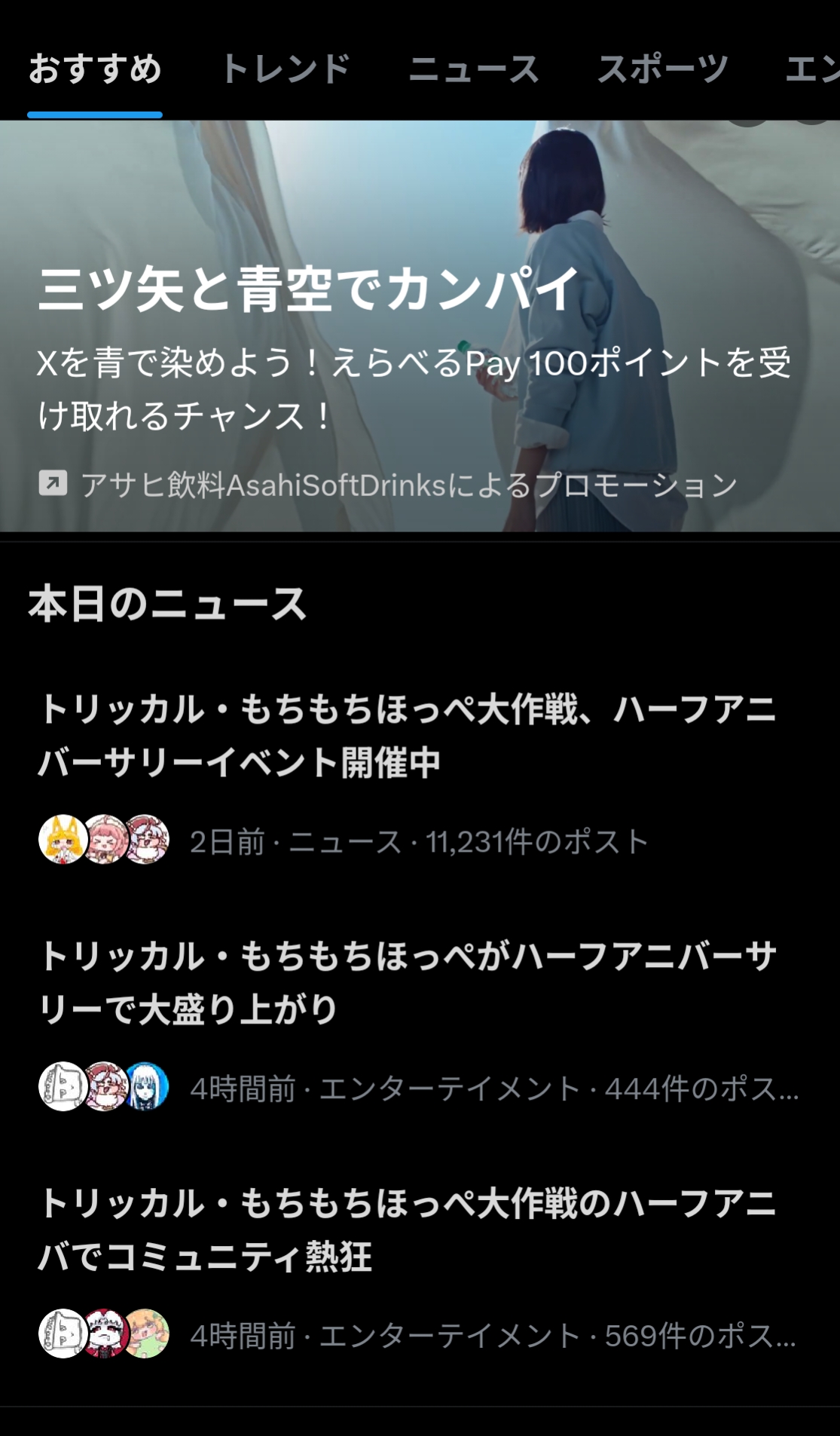
Task: Select the スポーツ tab
Action: pyautogui.click(x=662, y=69)
